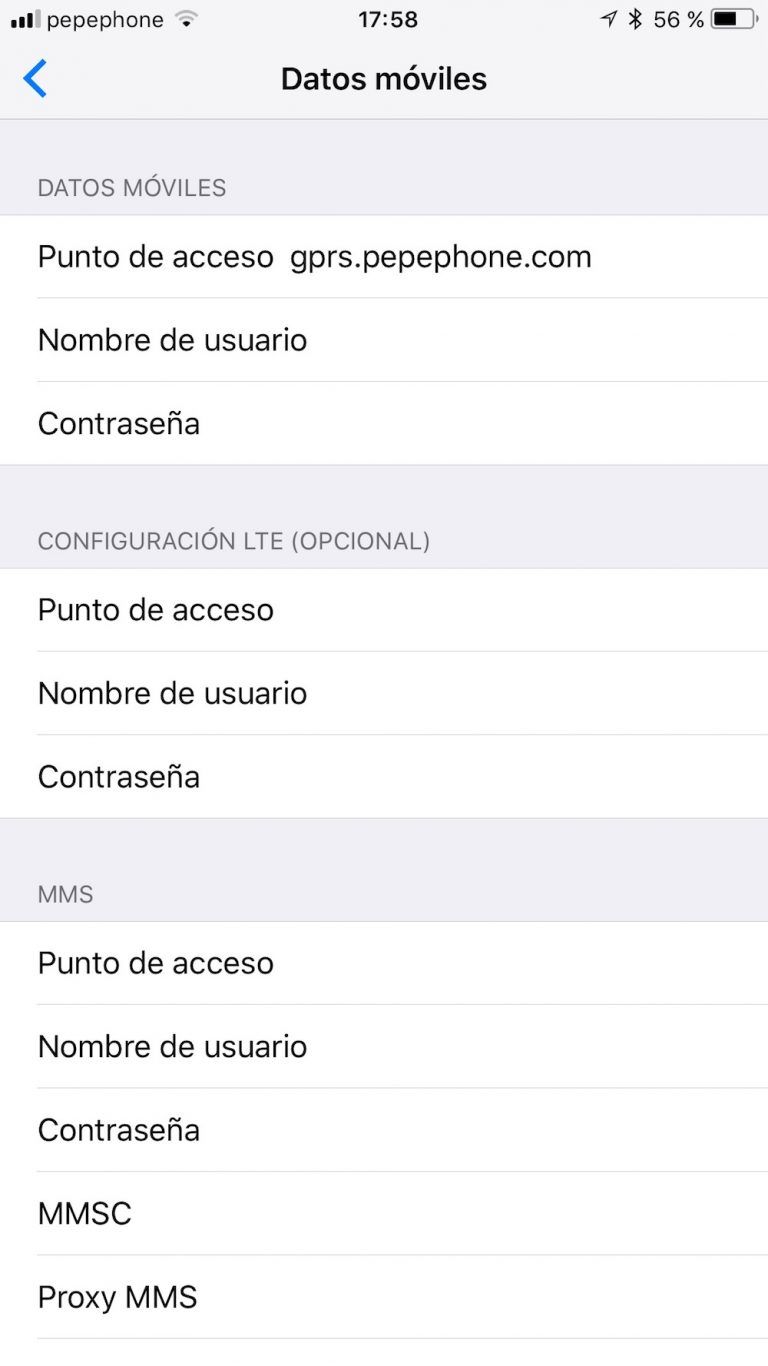Screen dimensions: 768x1366
Task: Tap Nombre de usuario under DATOS MÓVILES
Action: [171, 340]
